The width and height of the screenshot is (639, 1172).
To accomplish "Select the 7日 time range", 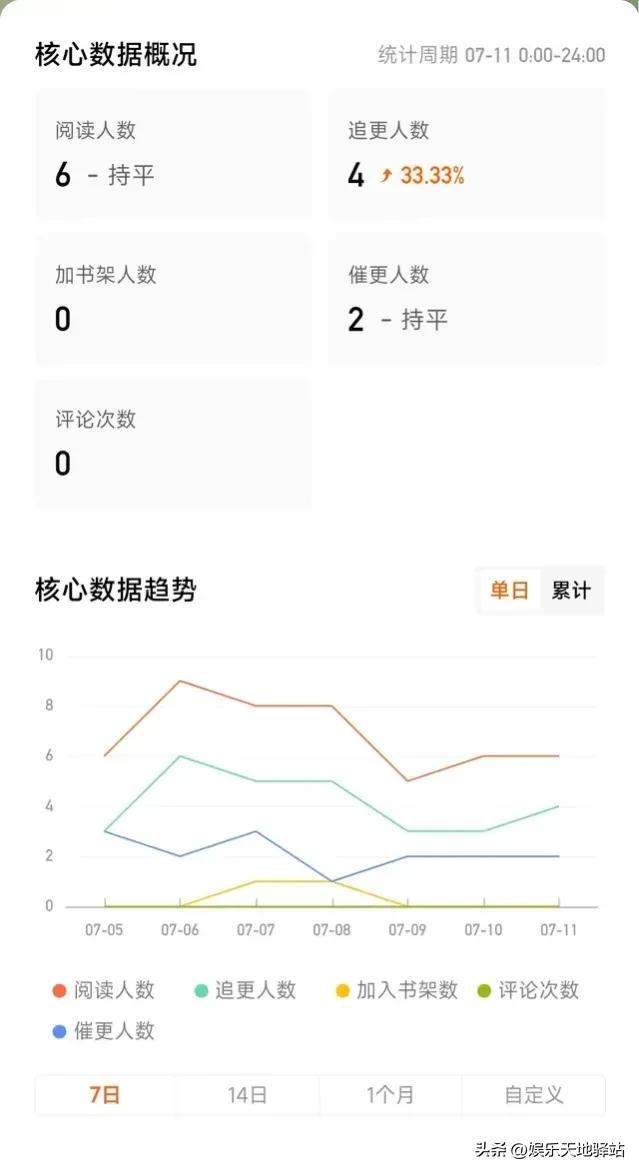I will click(105, 1095).
